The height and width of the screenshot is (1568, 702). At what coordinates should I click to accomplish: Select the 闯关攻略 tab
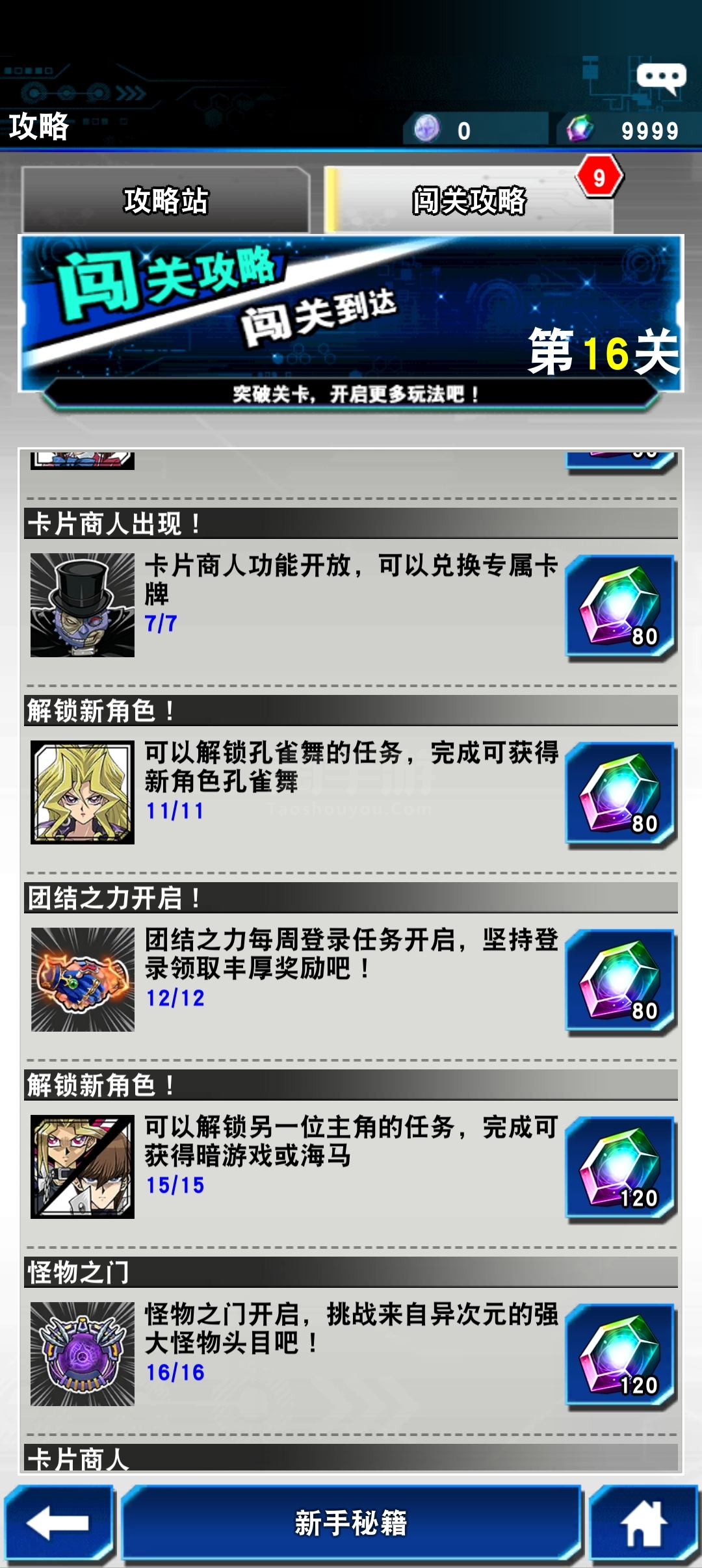pyautogui.click(x=469, y=200)
